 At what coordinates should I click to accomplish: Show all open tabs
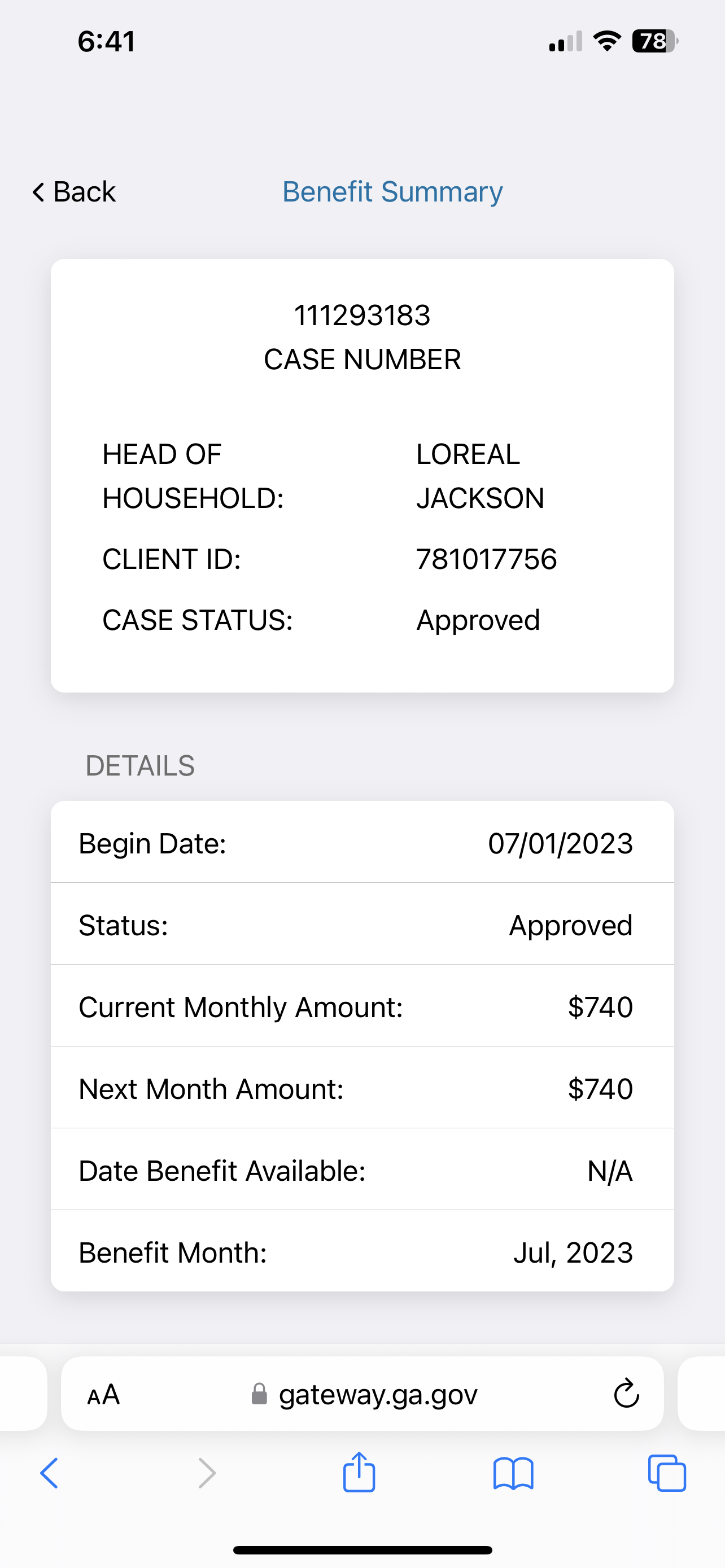pos(667,1473)
